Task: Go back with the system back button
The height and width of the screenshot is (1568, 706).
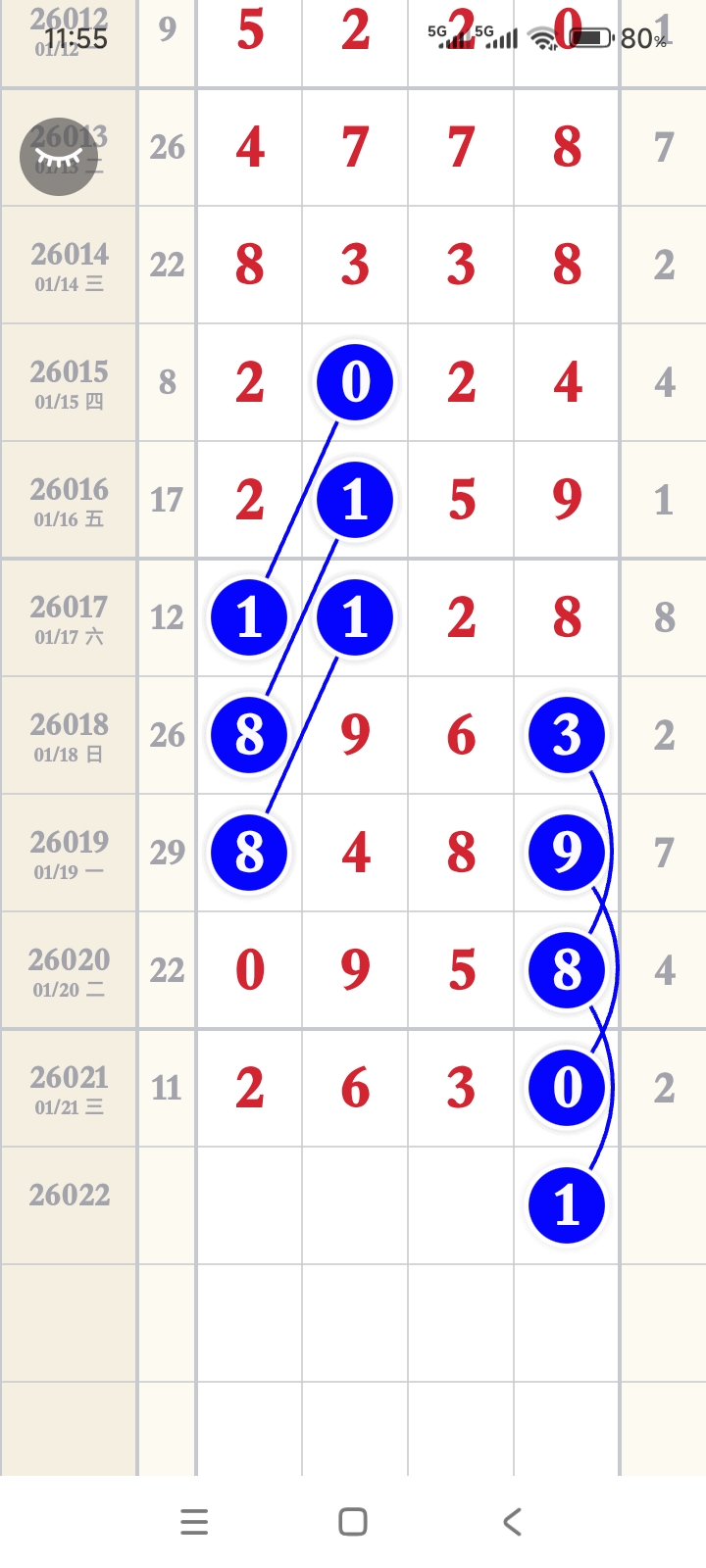Action: [512, 1521]
